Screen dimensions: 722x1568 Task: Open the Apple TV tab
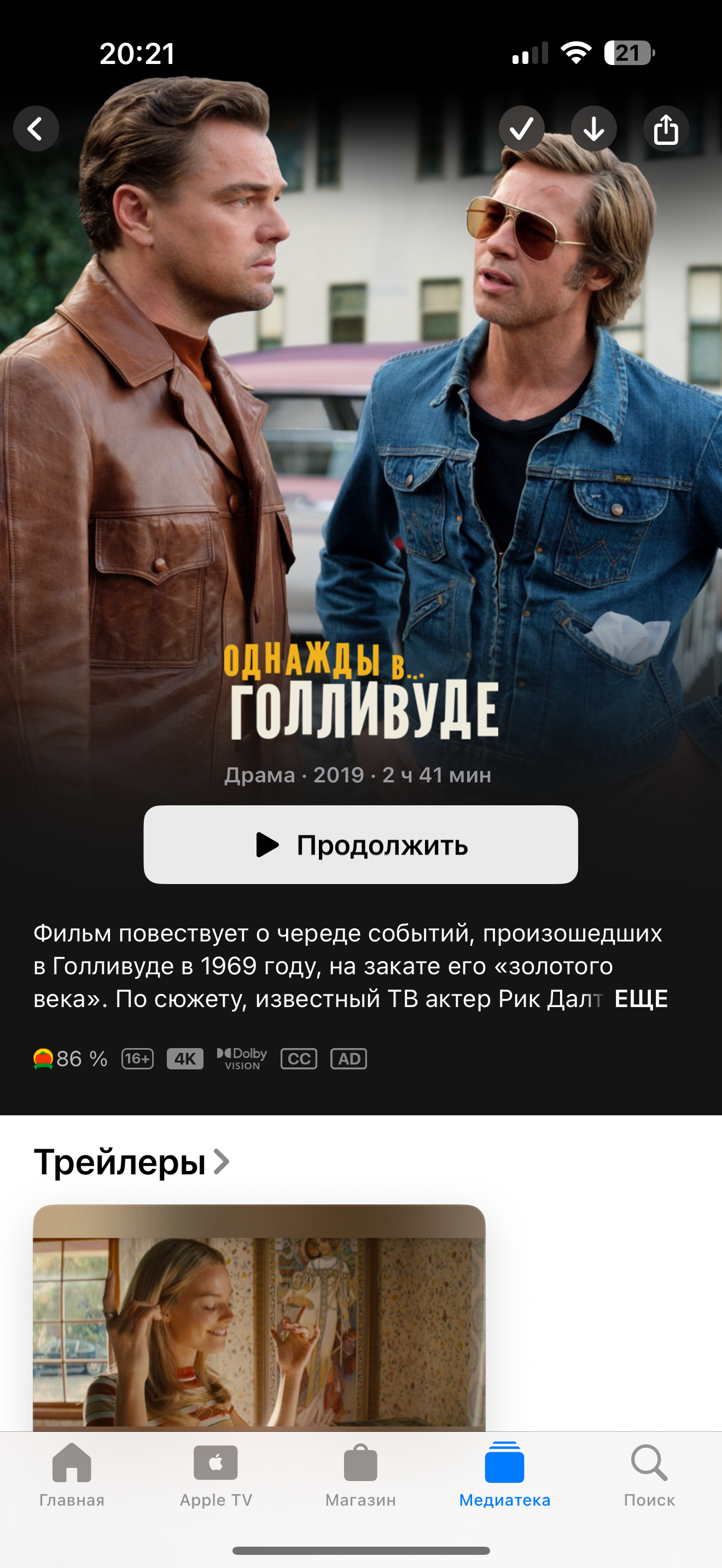tap(216, 1473)
